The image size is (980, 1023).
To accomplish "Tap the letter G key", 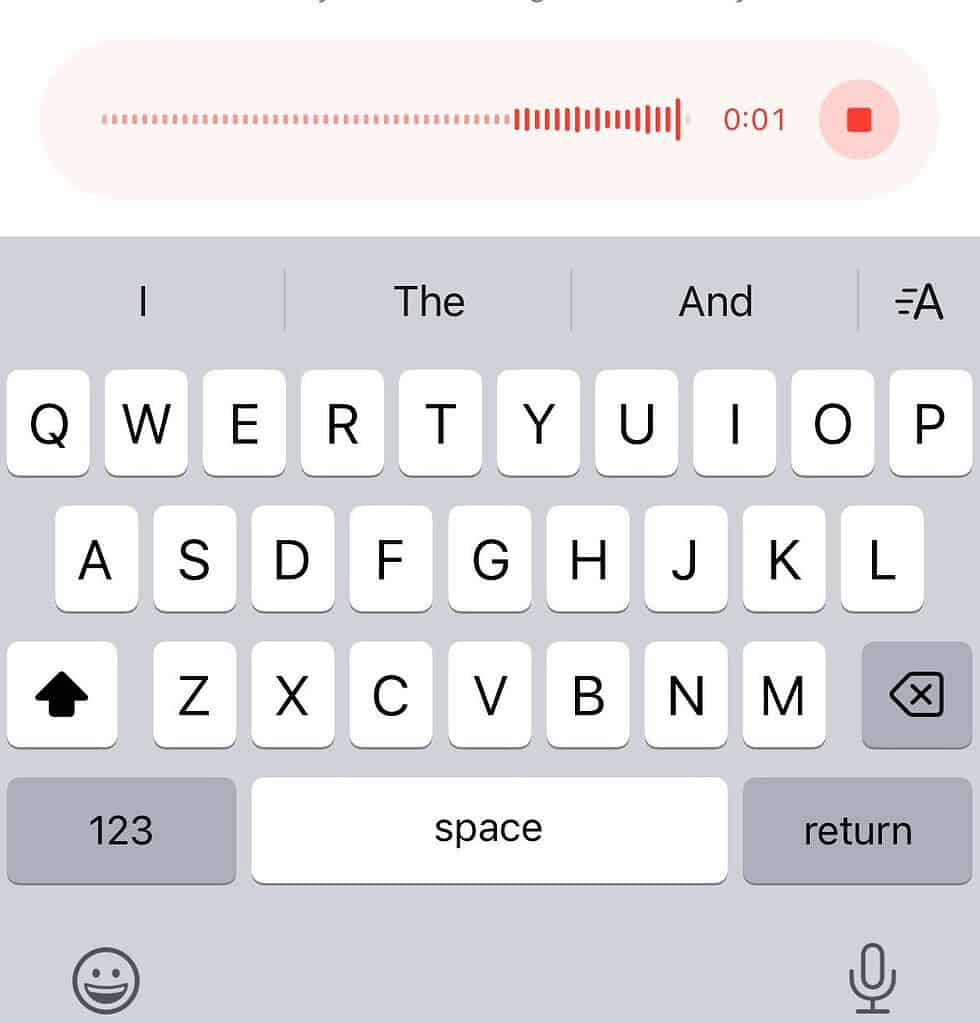I will click(x=489, y=559).
